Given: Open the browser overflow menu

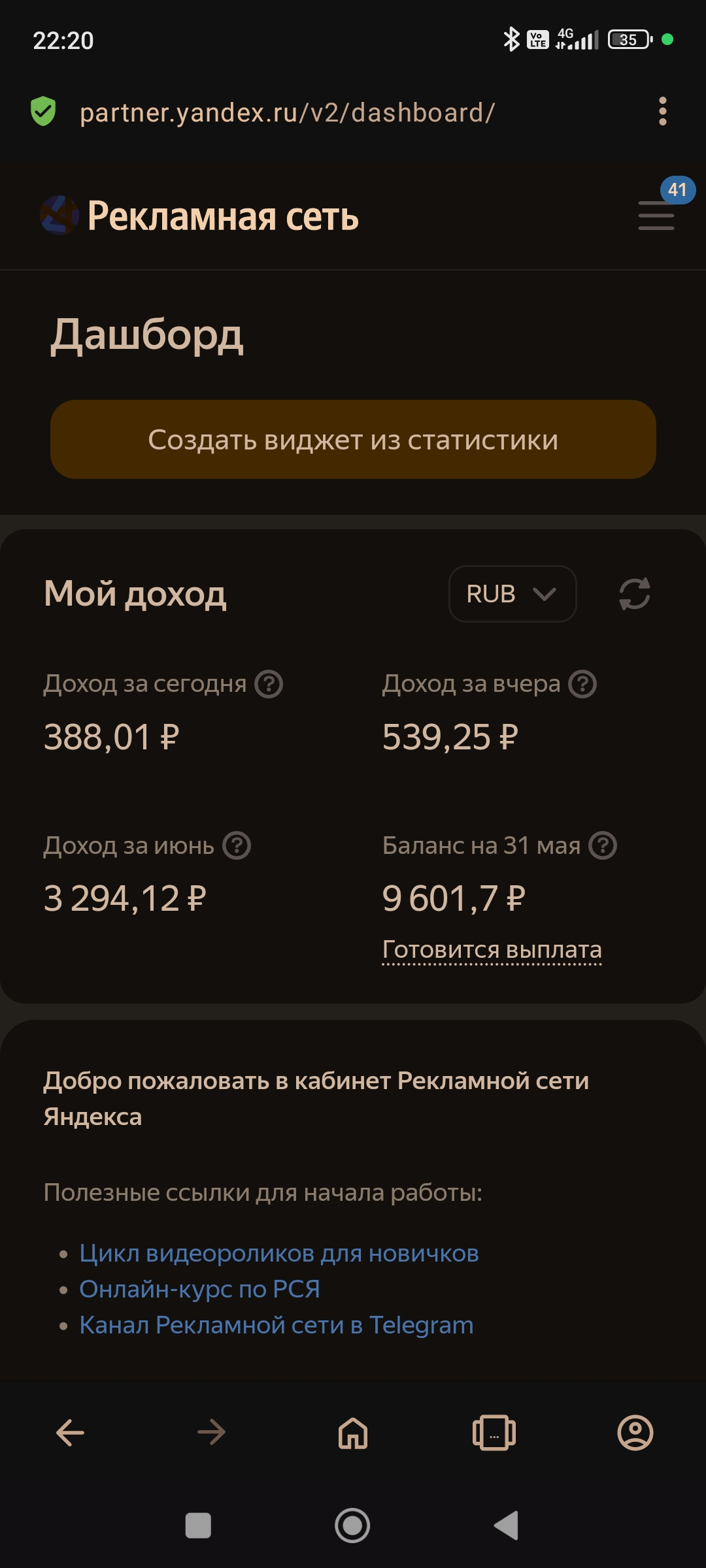Looking at the screenshot, I should click(663, 112).
